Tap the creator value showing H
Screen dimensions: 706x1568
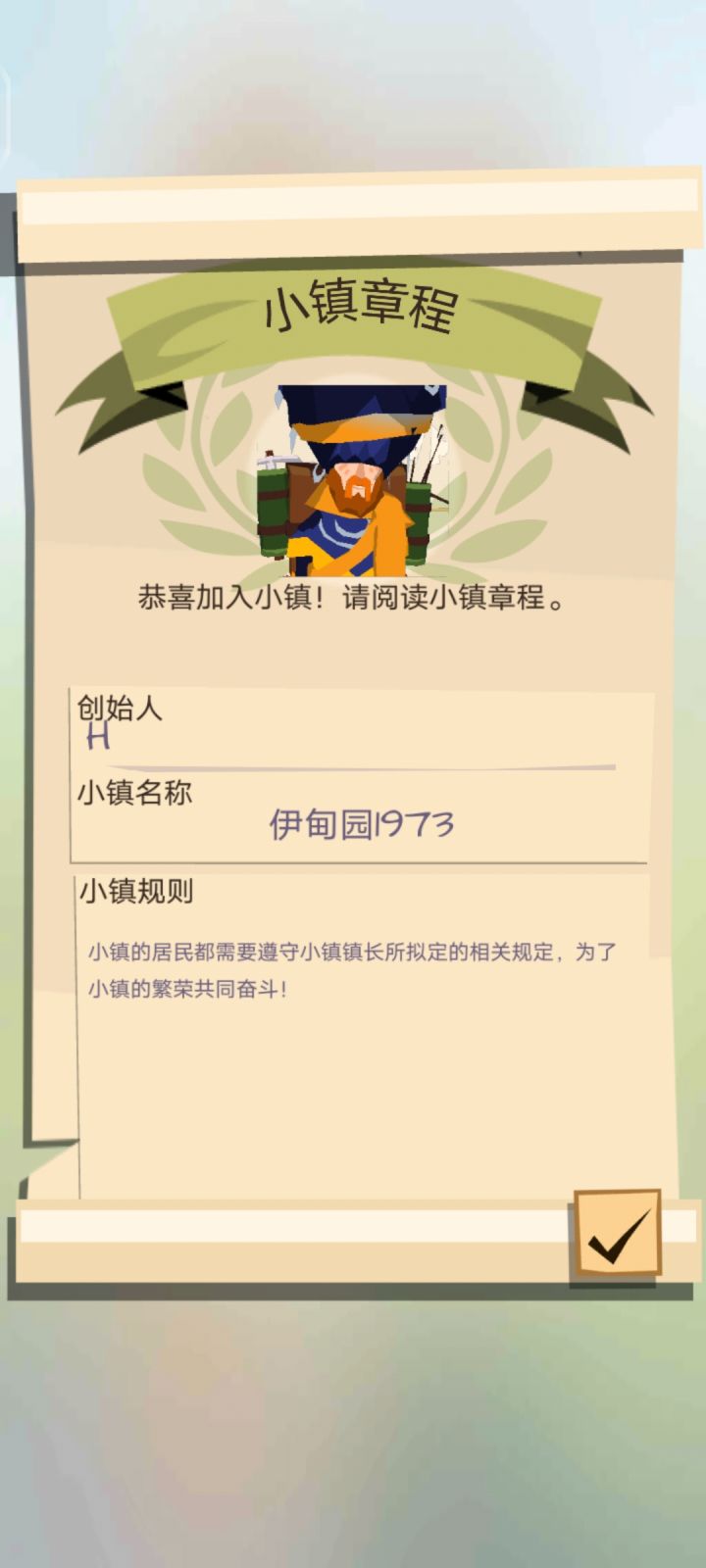98,740
